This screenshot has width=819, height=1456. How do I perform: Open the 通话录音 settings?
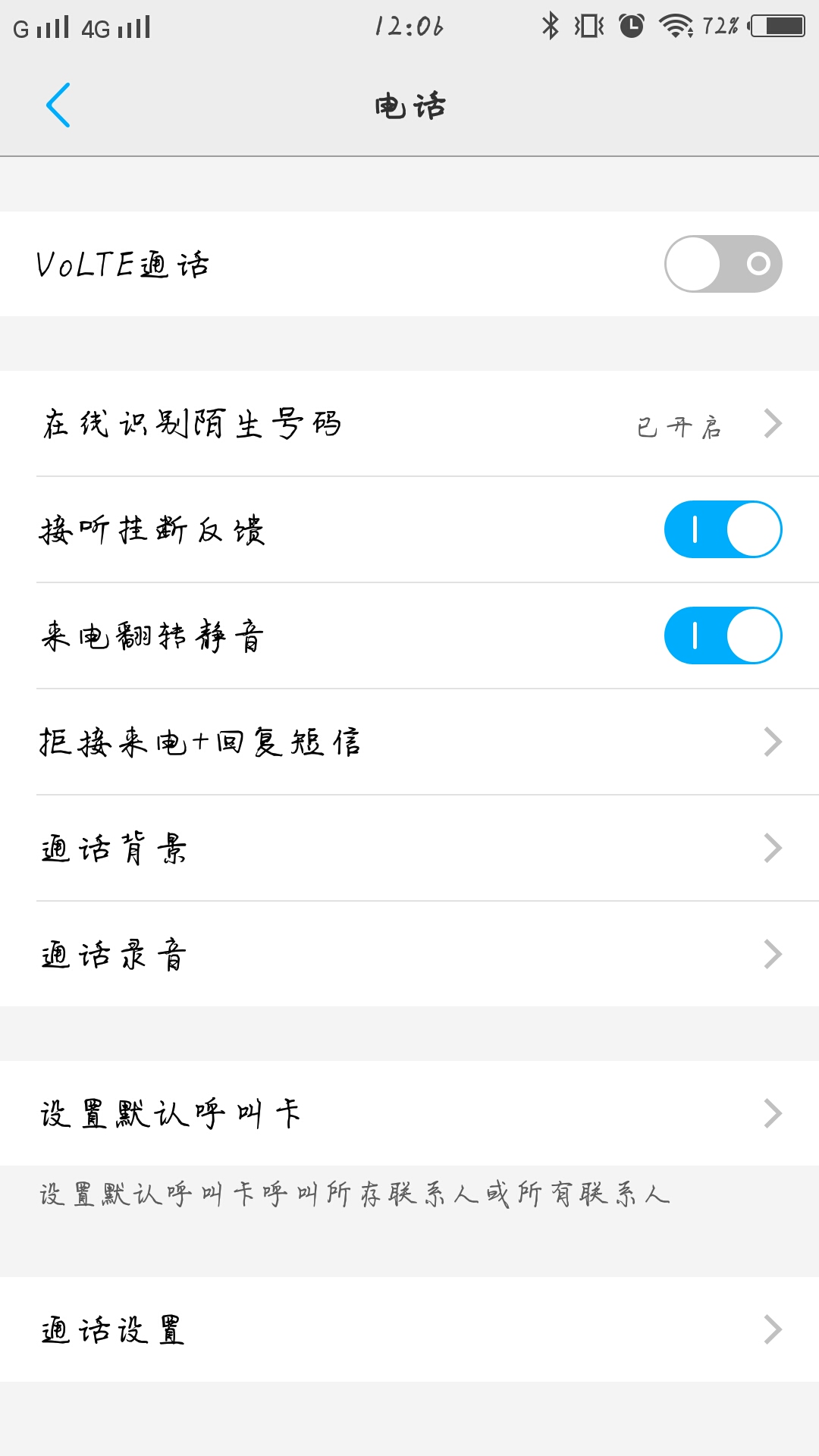(x=409, y=955)
